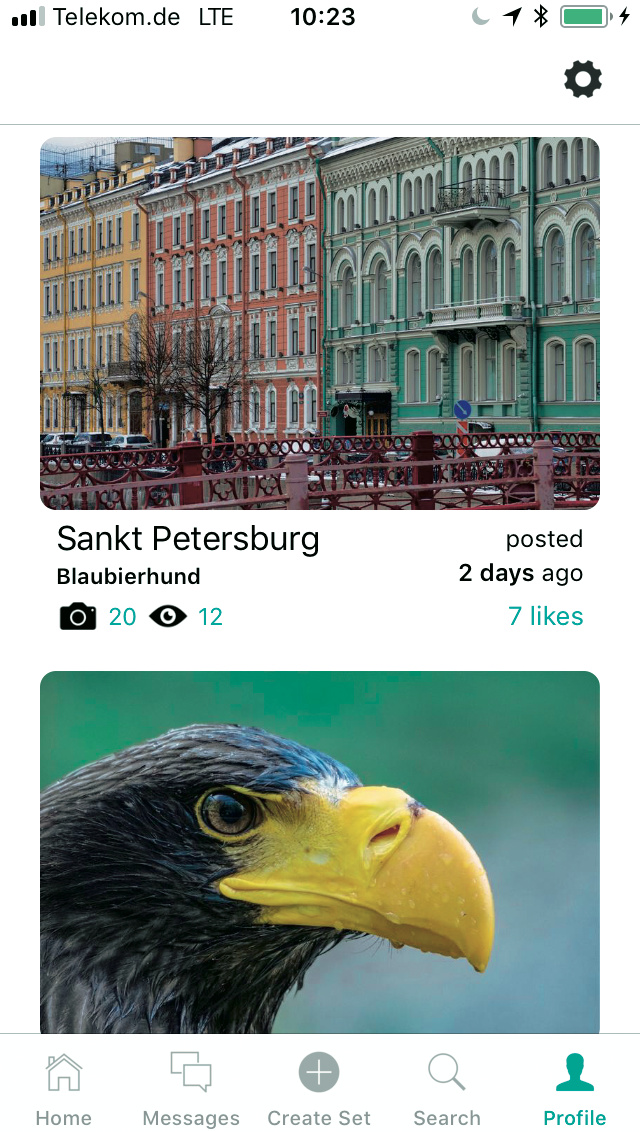Tap the Profile tab
The image size is (640, 1132).
tap(575, 1088)
